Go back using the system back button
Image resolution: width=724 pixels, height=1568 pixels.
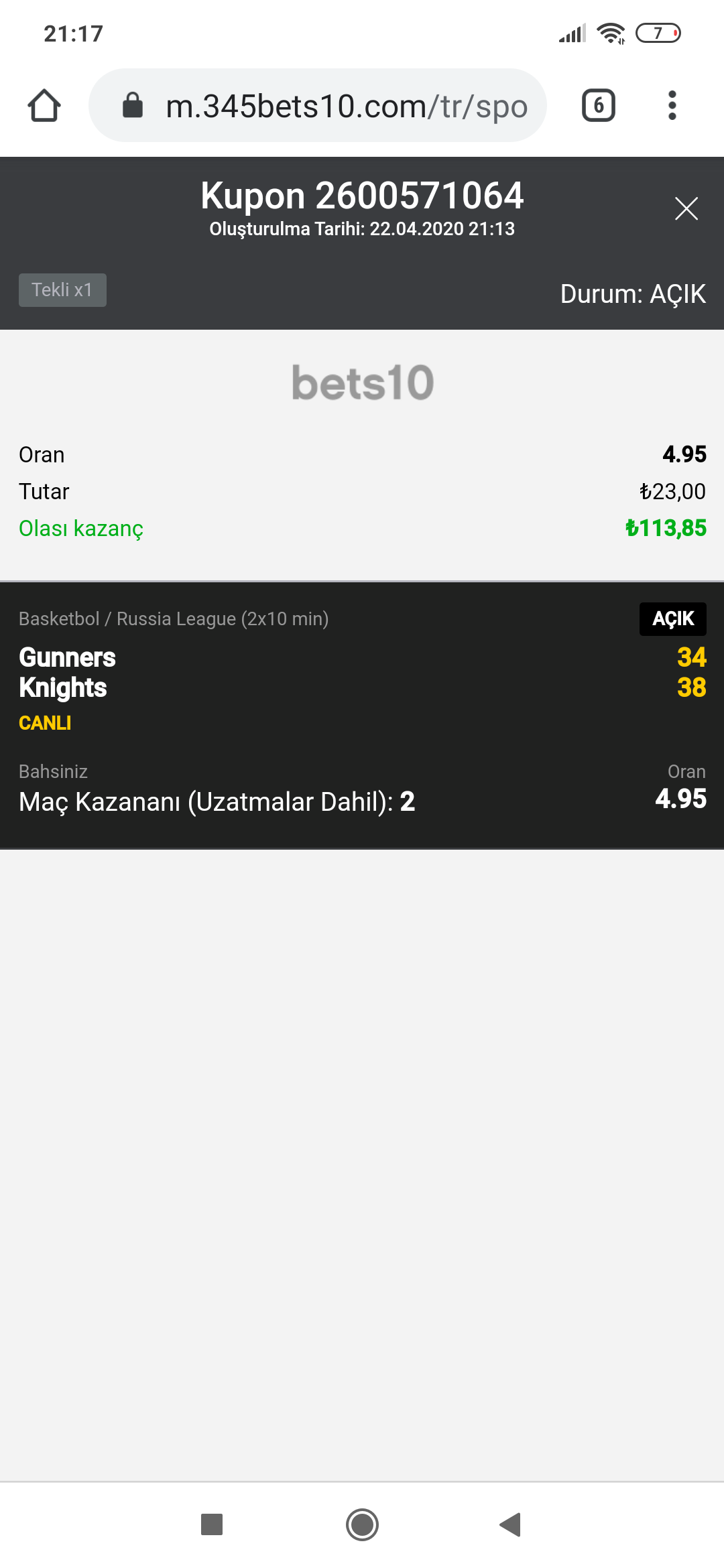[x=510, y=1524]
